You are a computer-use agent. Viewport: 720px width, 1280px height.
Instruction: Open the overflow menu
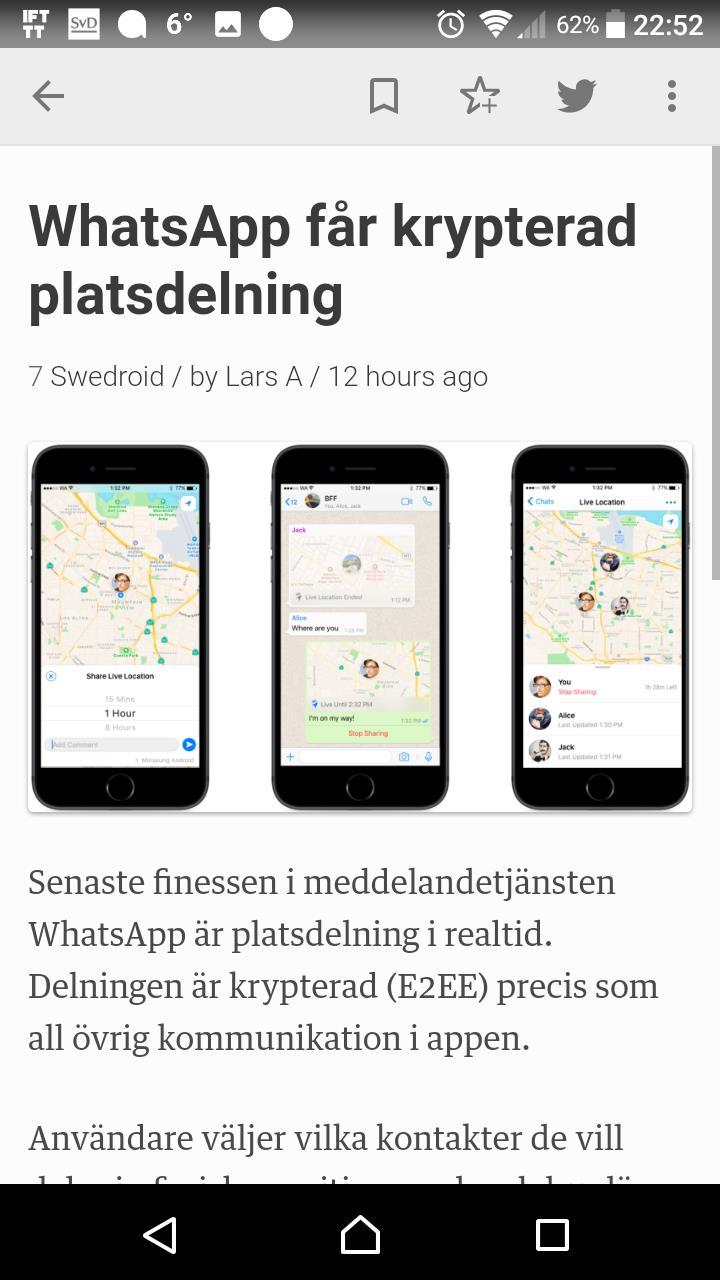point(672,96)
